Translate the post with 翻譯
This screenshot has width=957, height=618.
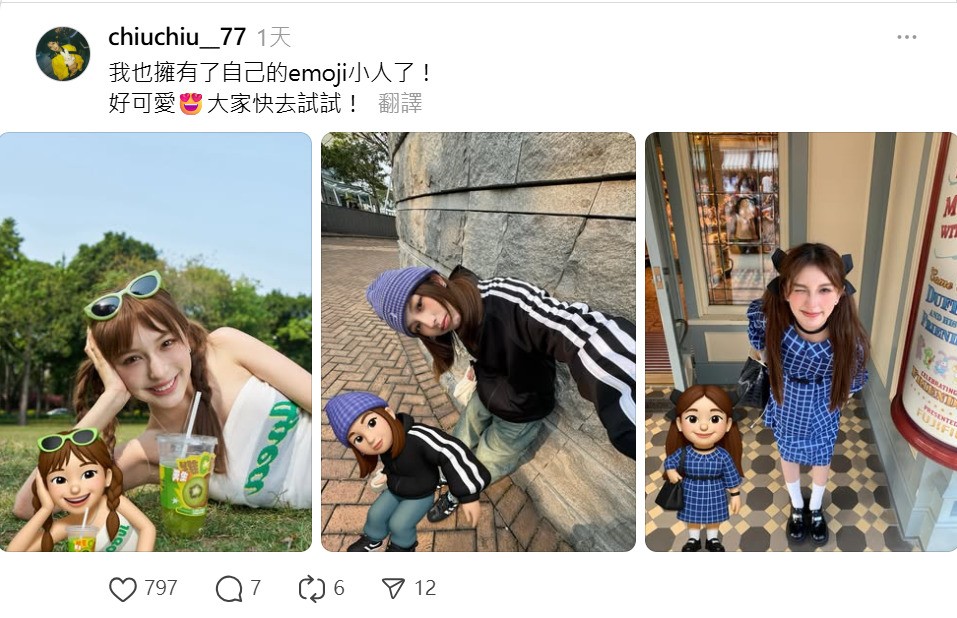tap(400, 103)
